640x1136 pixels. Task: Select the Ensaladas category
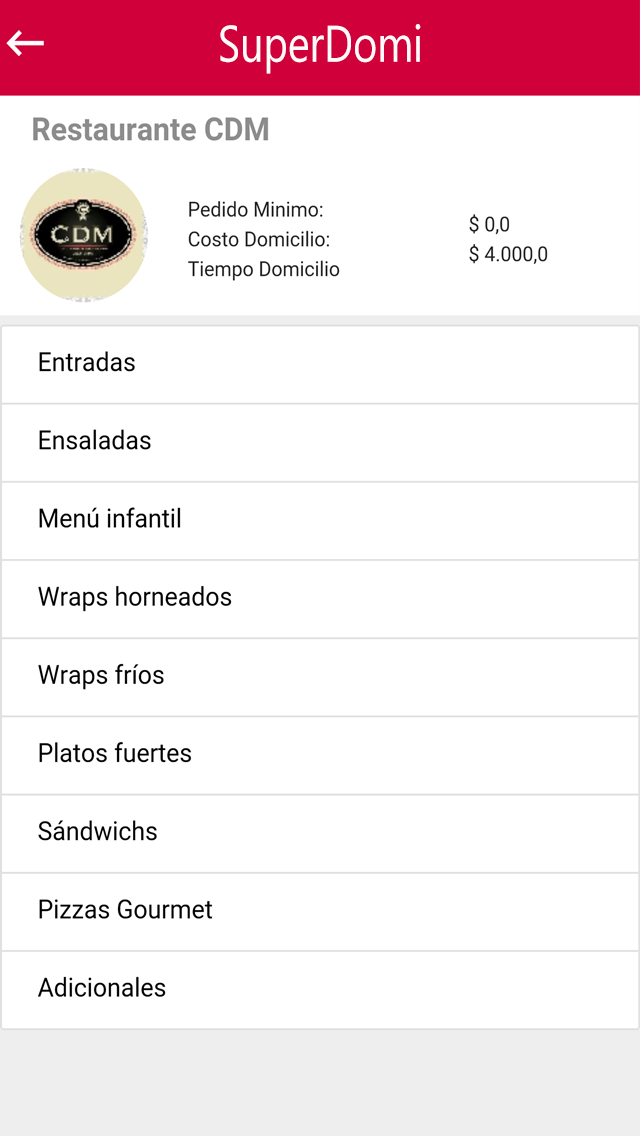coord(320,442)
